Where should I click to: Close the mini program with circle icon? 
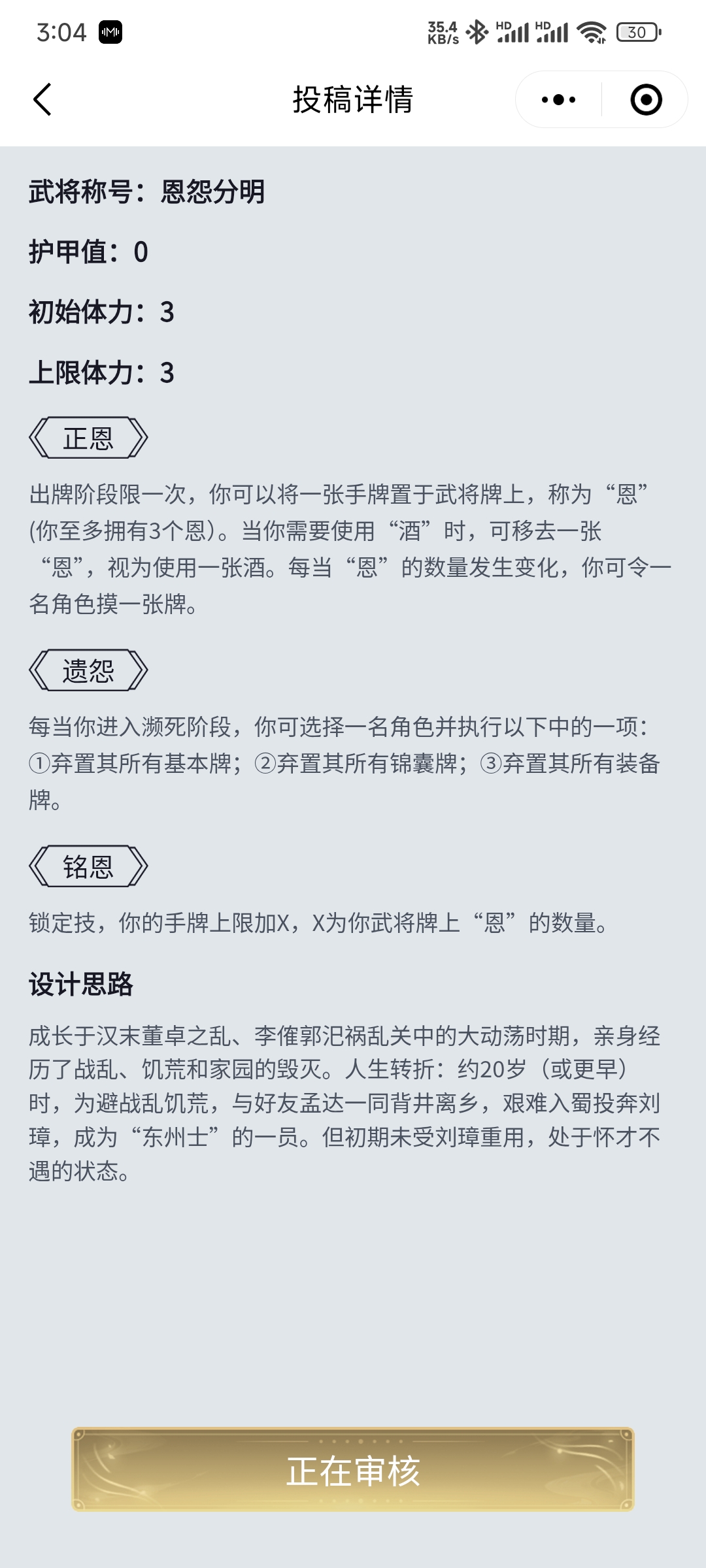646,100
